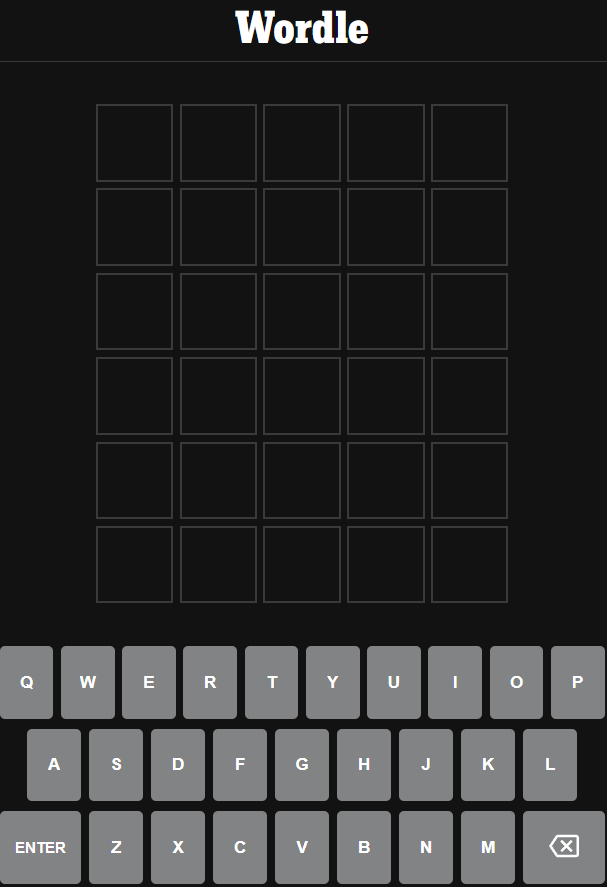The width and height of the screenshot is (607, 887).
Task: Choose the letter S
Action: click(x=116, y=764)
